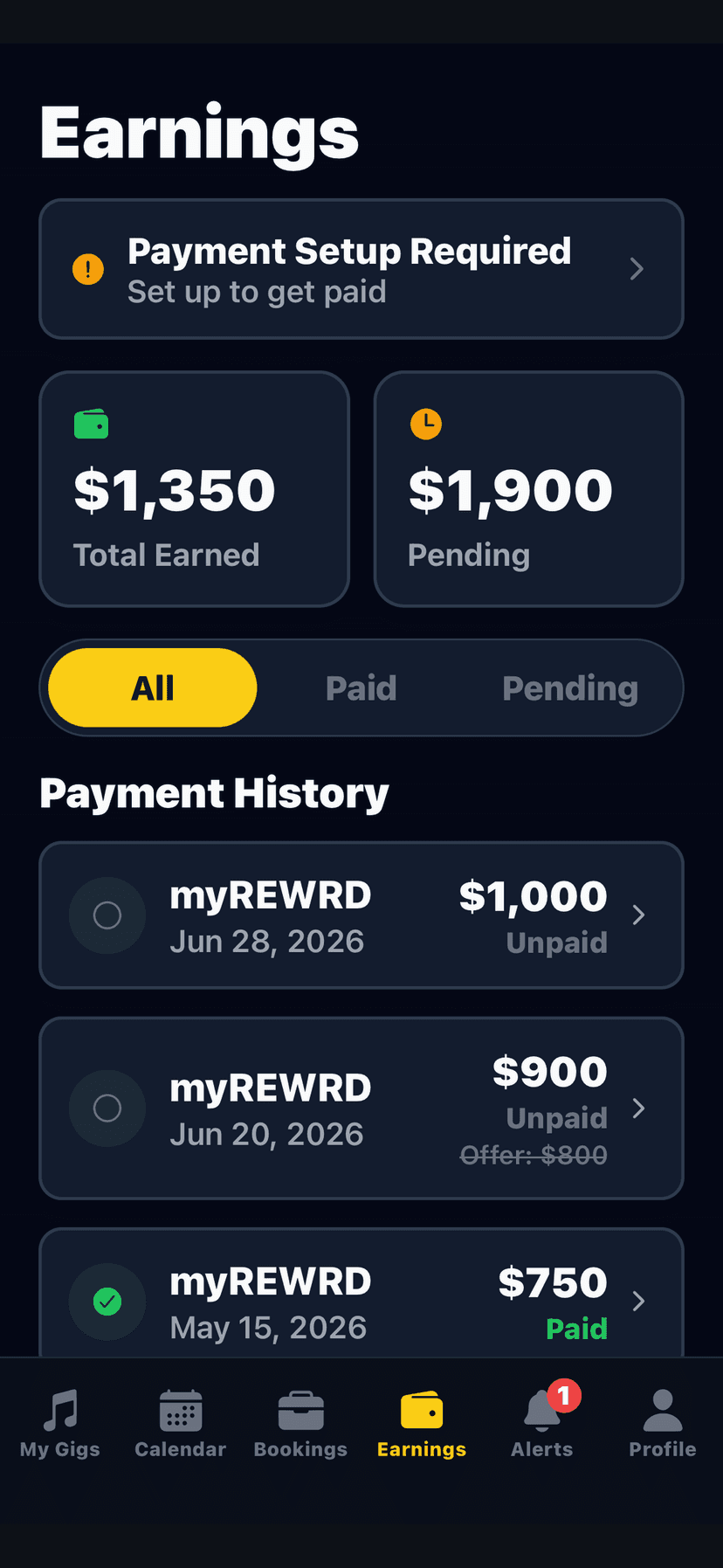Tap the Earnings tab in the bottom bar
The height and width of the screenshot is (1568, 723).
[422, 1424]
